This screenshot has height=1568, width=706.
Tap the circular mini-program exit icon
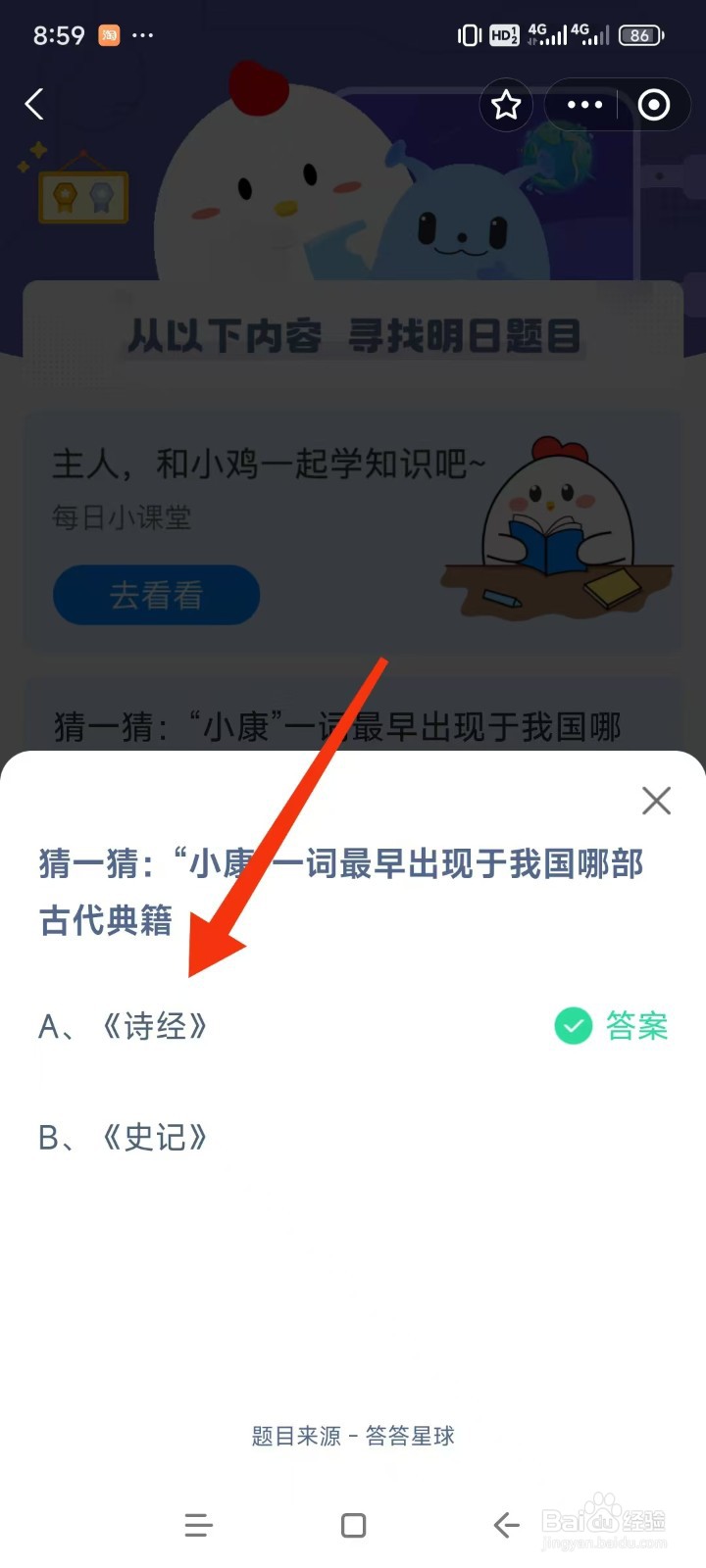tap(655, 105)
